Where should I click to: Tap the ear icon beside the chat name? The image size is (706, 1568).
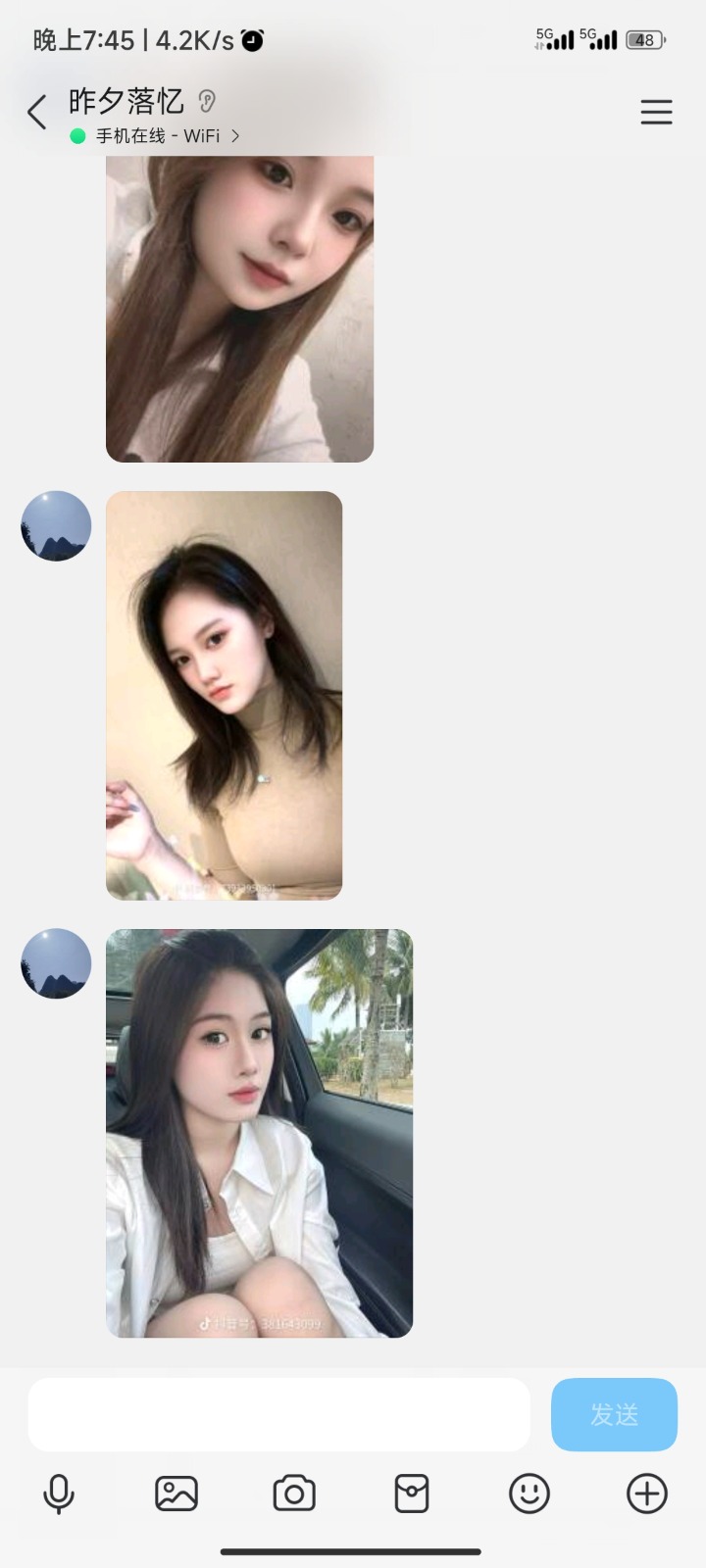click(206, 101)
